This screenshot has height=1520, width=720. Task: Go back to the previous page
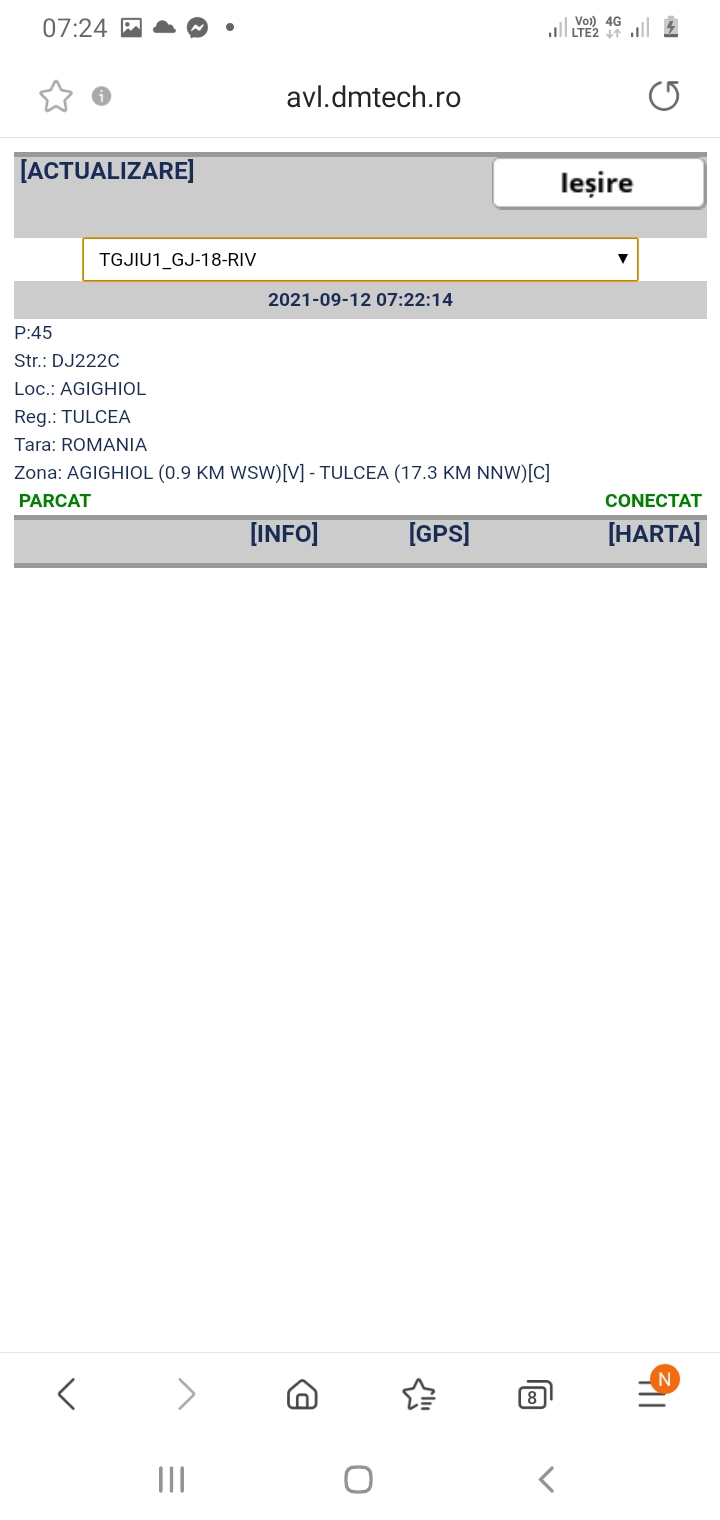click(67, 1394)
